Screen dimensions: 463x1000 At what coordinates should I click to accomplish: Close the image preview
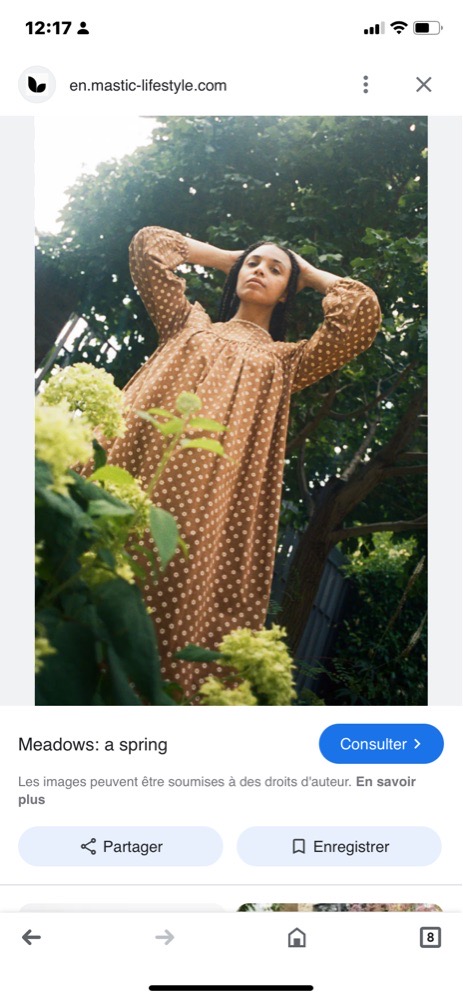pos(423,84)
